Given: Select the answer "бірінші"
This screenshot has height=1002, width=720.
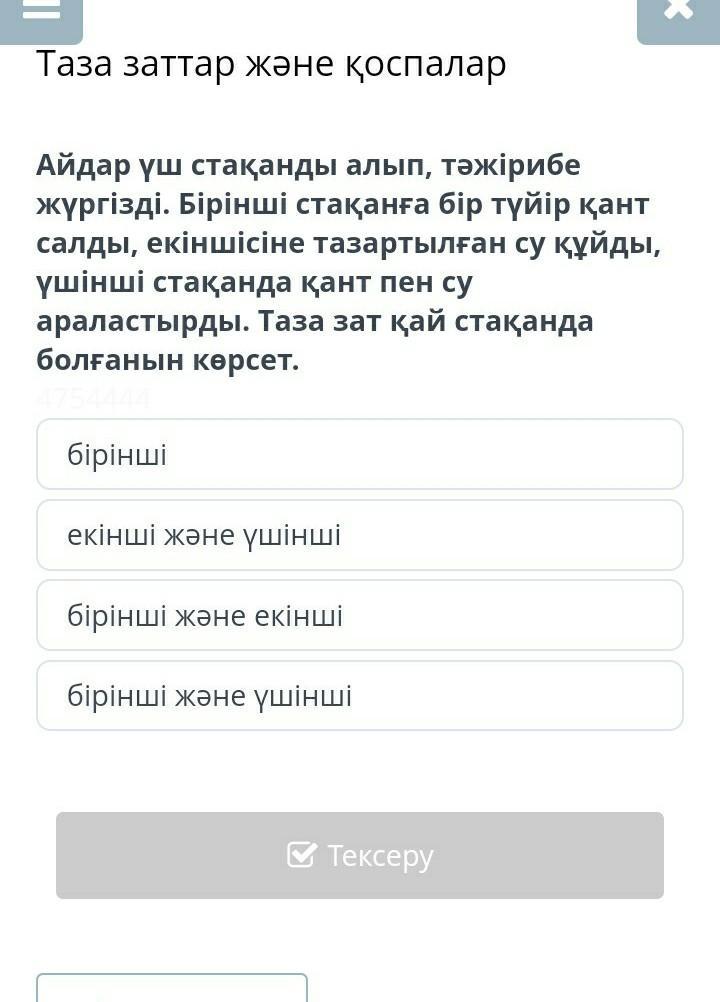Looking at the screenshot, I should click(360, 454).
